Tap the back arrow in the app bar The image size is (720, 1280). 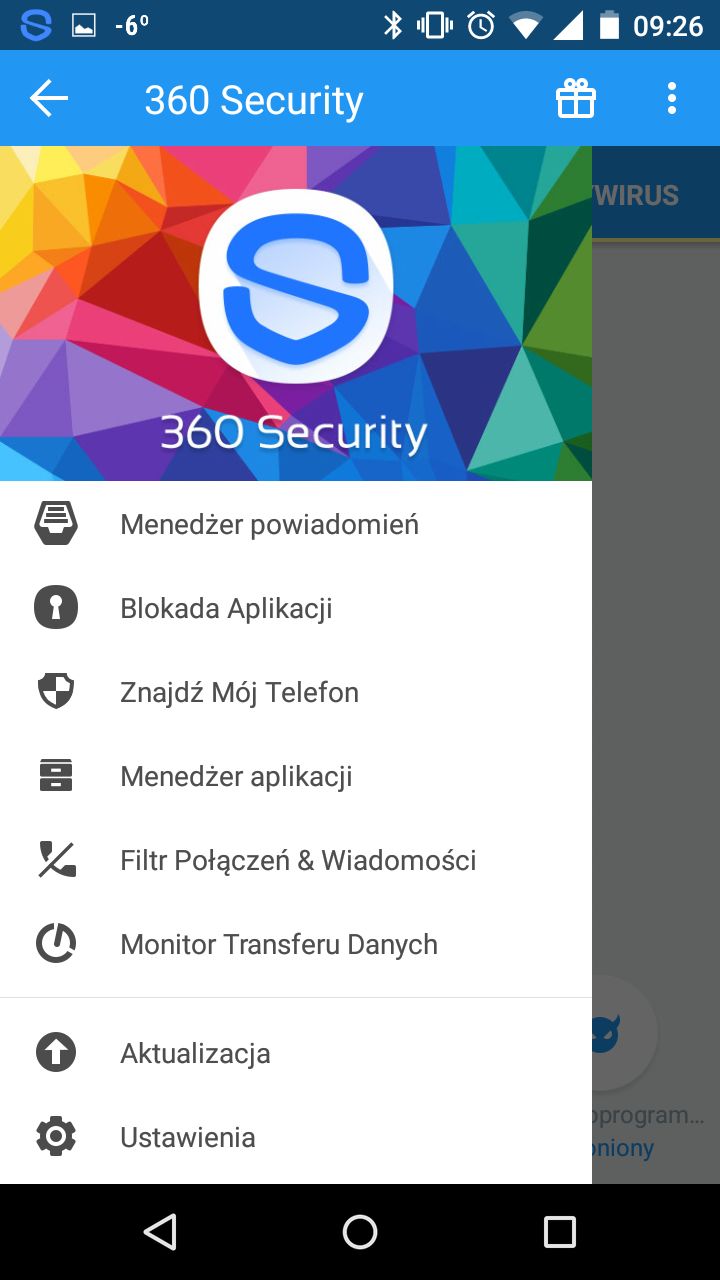click(x=48, y=98)
